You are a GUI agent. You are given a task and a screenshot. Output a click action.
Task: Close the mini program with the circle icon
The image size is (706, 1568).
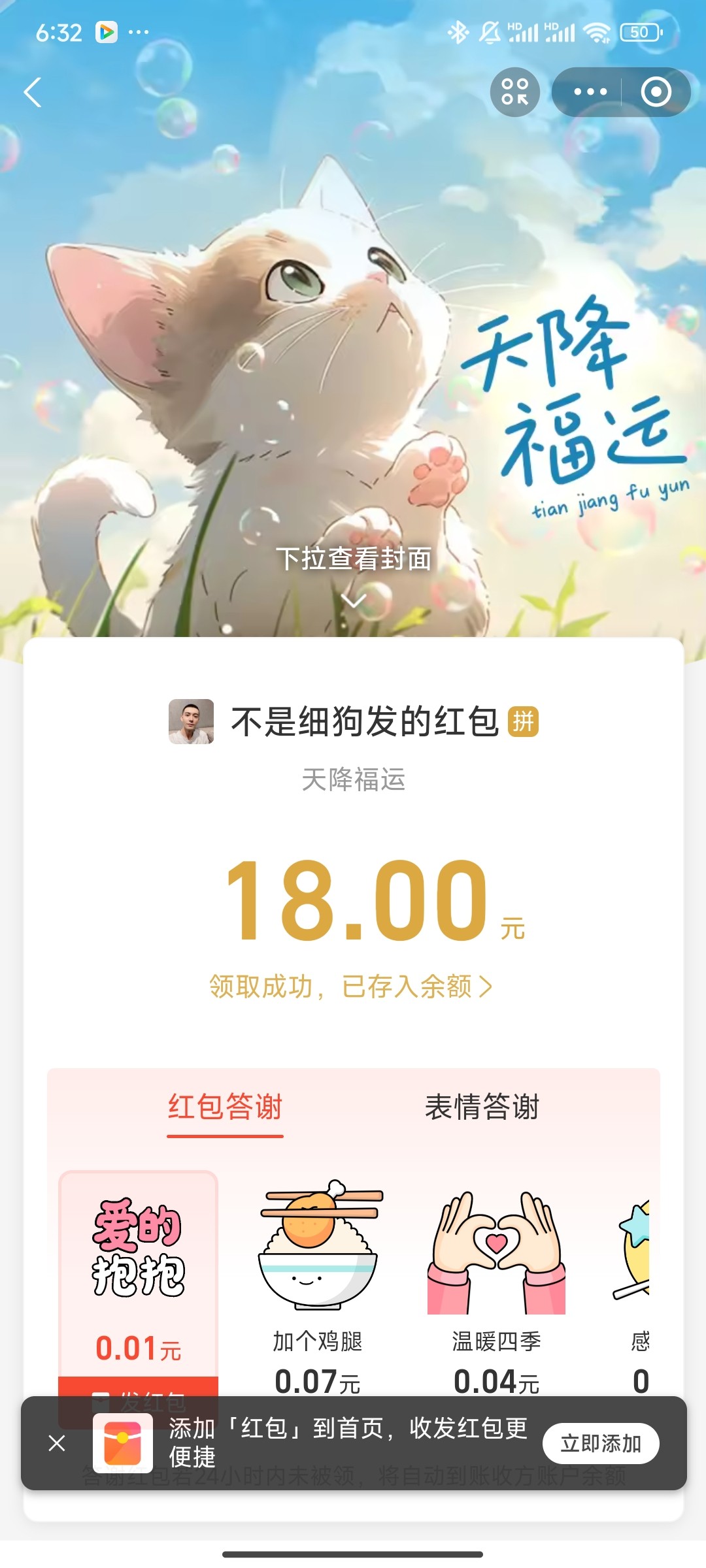pyautogui.click(x=656, y=92)
